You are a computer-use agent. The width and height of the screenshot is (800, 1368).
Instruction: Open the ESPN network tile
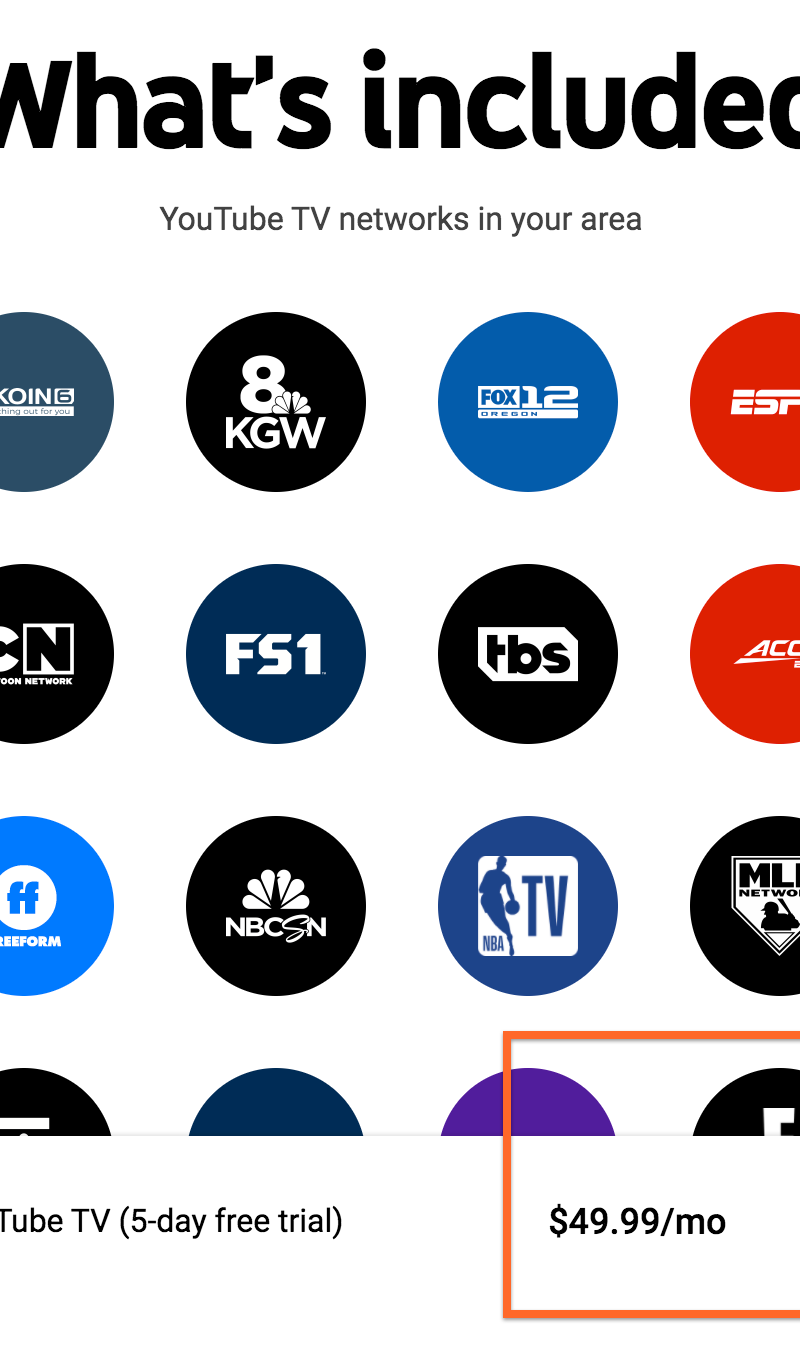click(x=750, y=402)
